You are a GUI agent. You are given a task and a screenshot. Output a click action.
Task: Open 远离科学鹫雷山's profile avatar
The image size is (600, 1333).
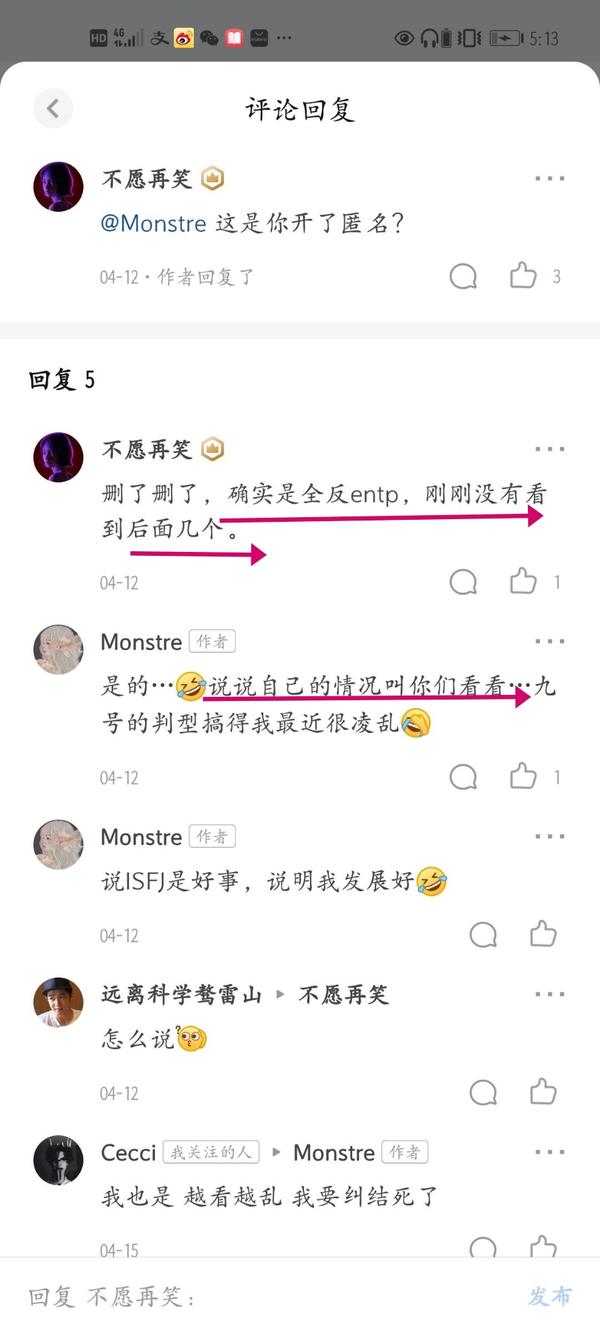pyautogui.click(x=58, y=1001)
